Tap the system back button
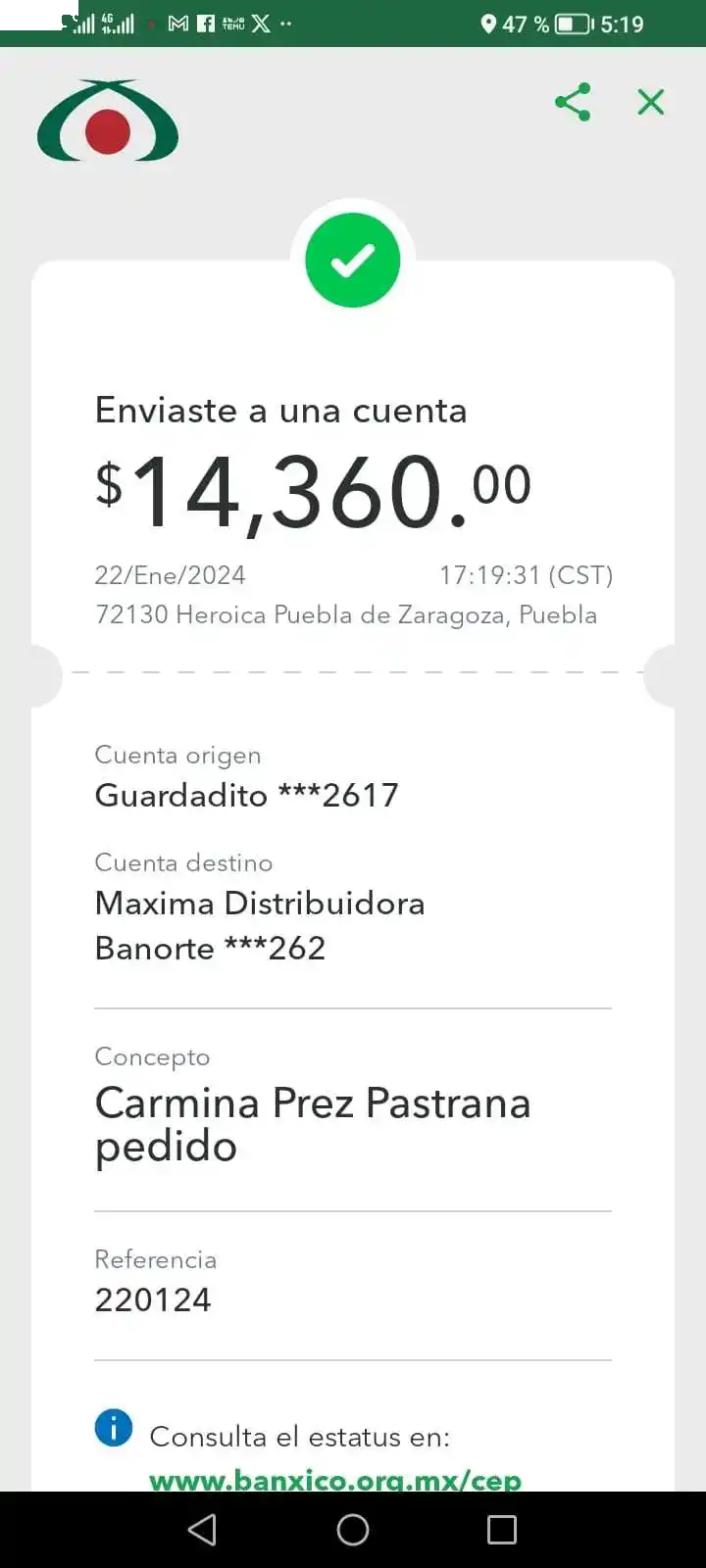The height and width of the screenshot is (1568, 706). pos(202,1530)
